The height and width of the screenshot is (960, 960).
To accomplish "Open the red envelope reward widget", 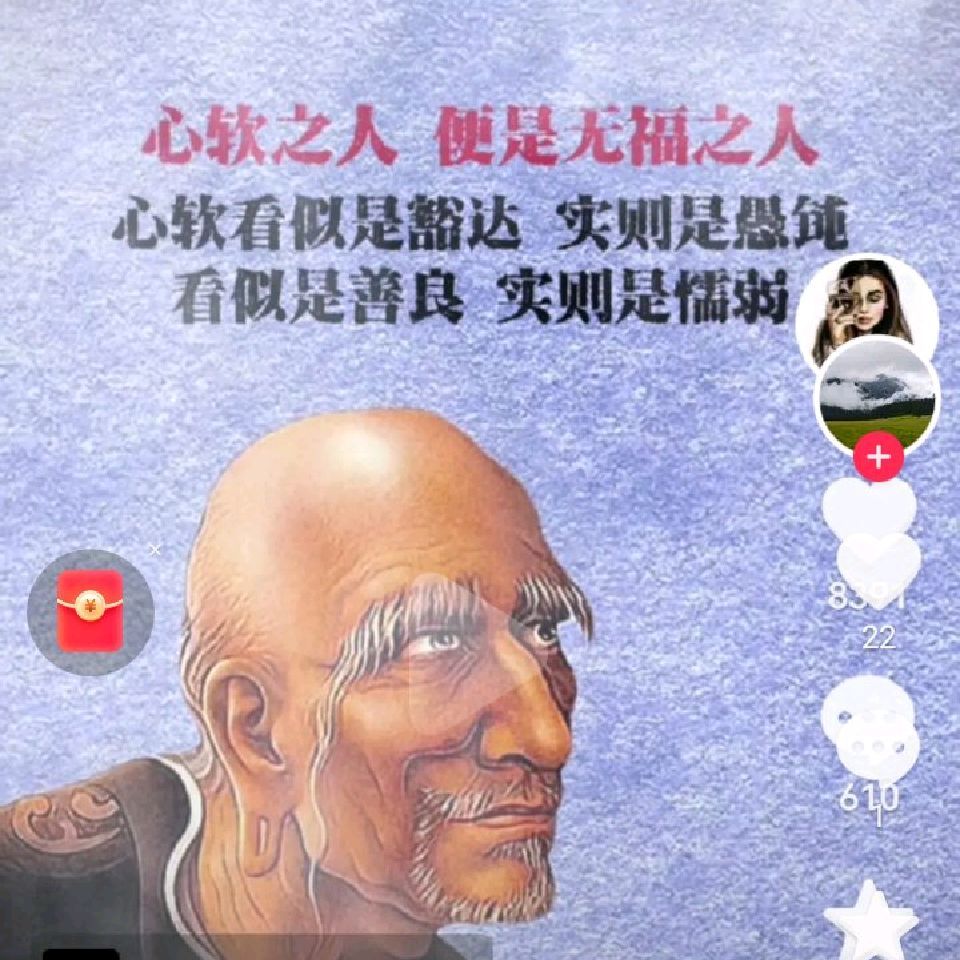I will tap(91, 612).
